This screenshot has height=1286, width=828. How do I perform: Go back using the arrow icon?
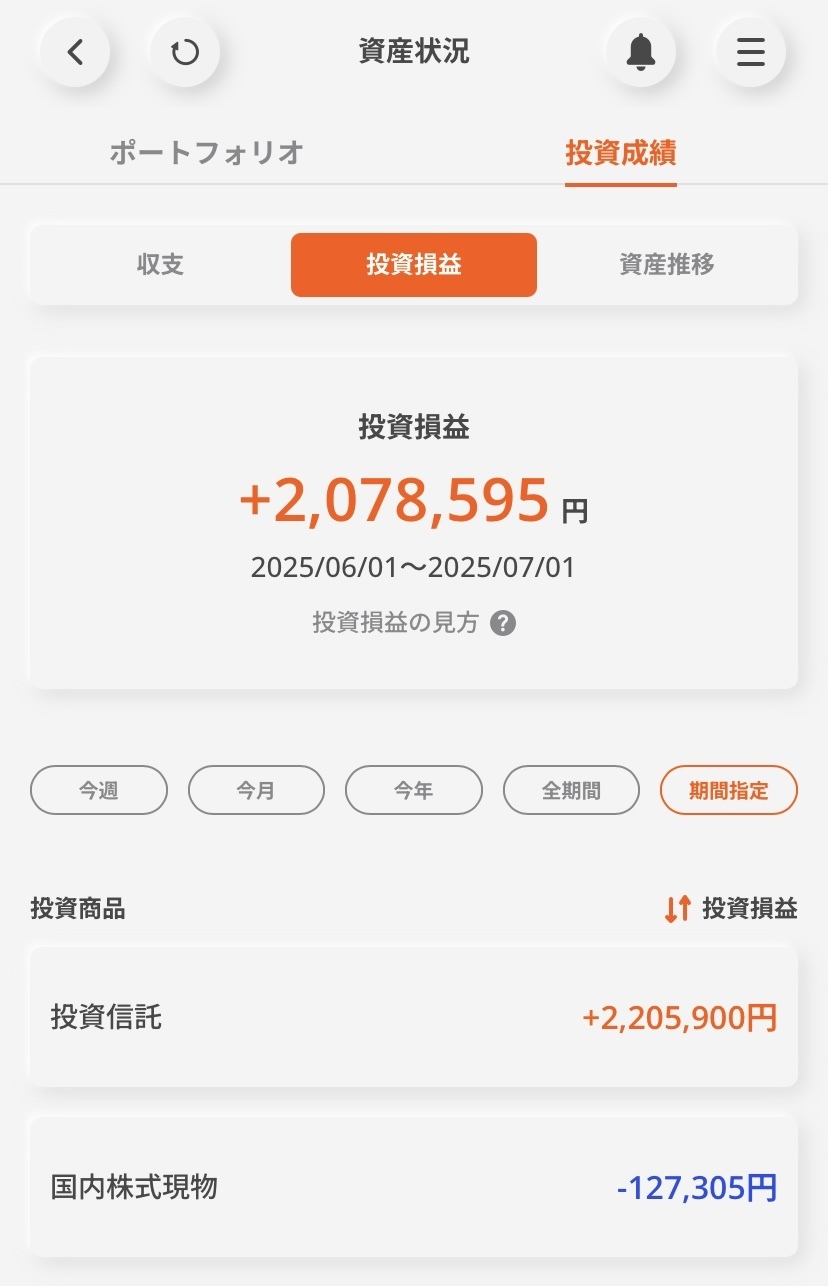[75, 52]
